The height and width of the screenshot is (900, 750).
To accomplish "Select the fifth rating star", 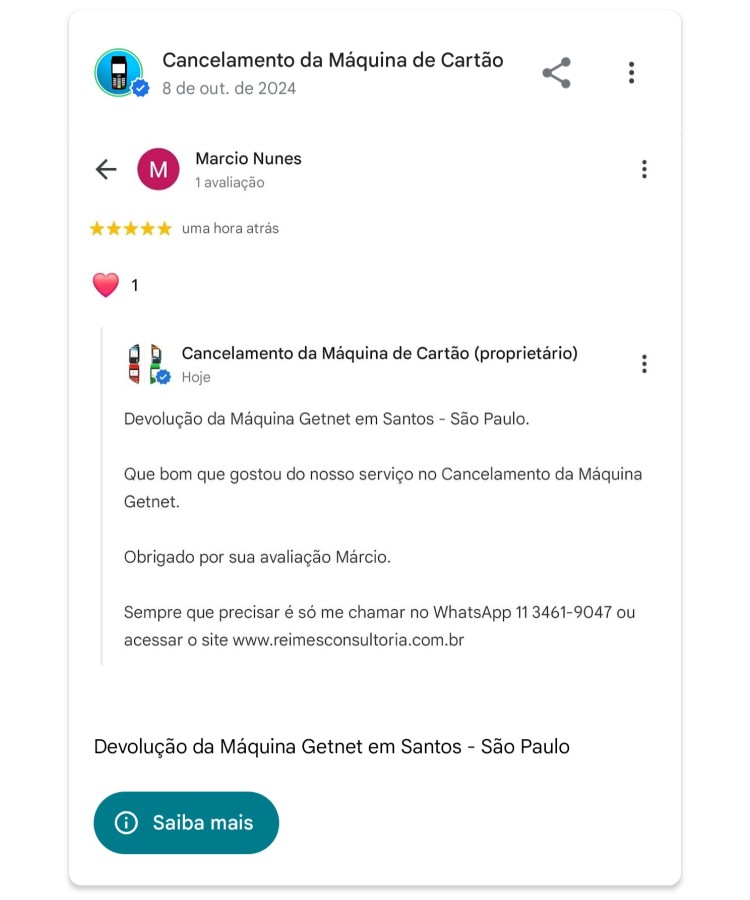I will point(163,228).
